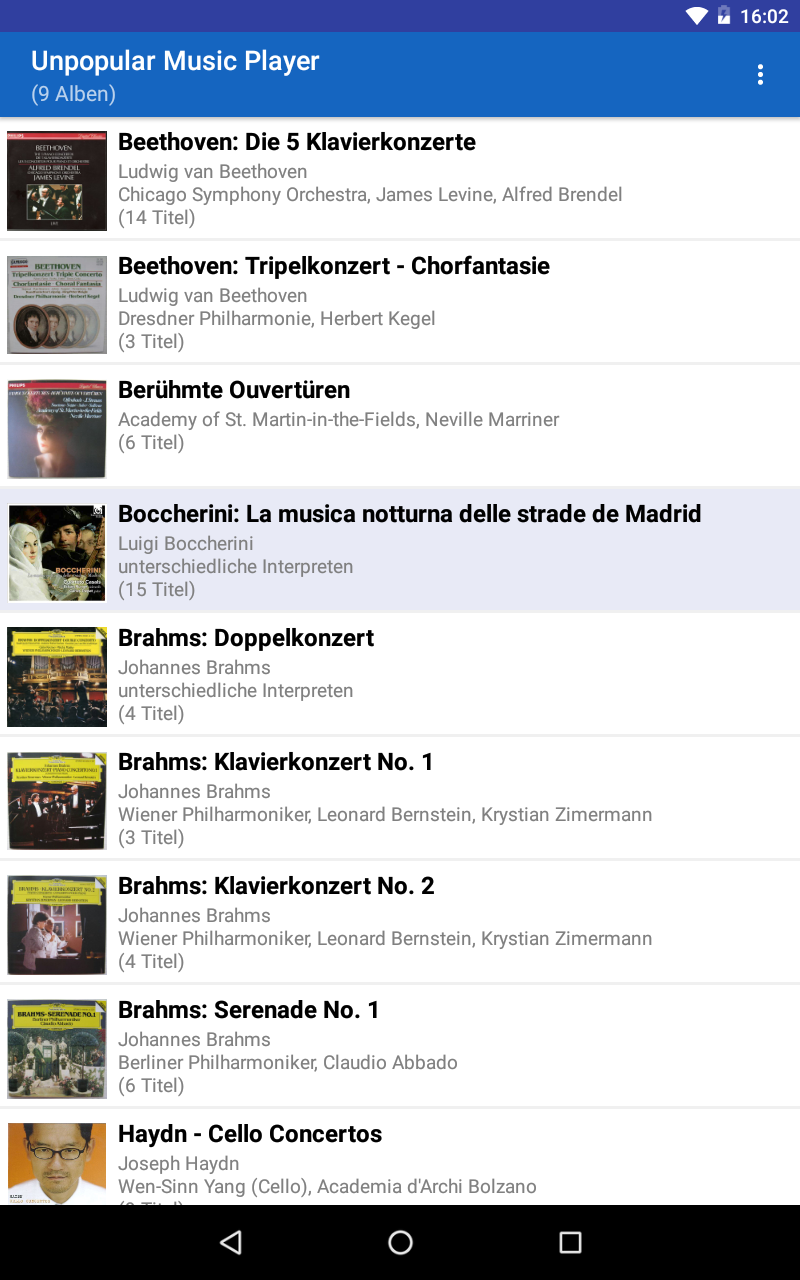The image size is (800, 1280).
Task: Open Brahms: Klavierkonzert No. 1
Action: (x=400, y=799)
